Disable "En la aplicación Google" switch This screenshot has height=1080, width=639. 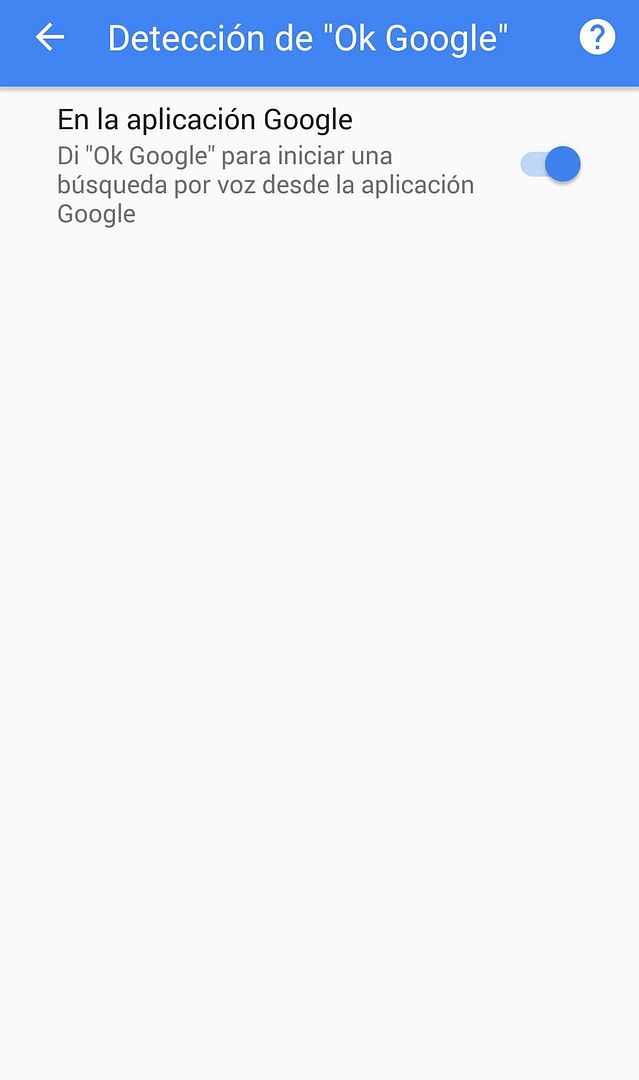click(551, 164)
